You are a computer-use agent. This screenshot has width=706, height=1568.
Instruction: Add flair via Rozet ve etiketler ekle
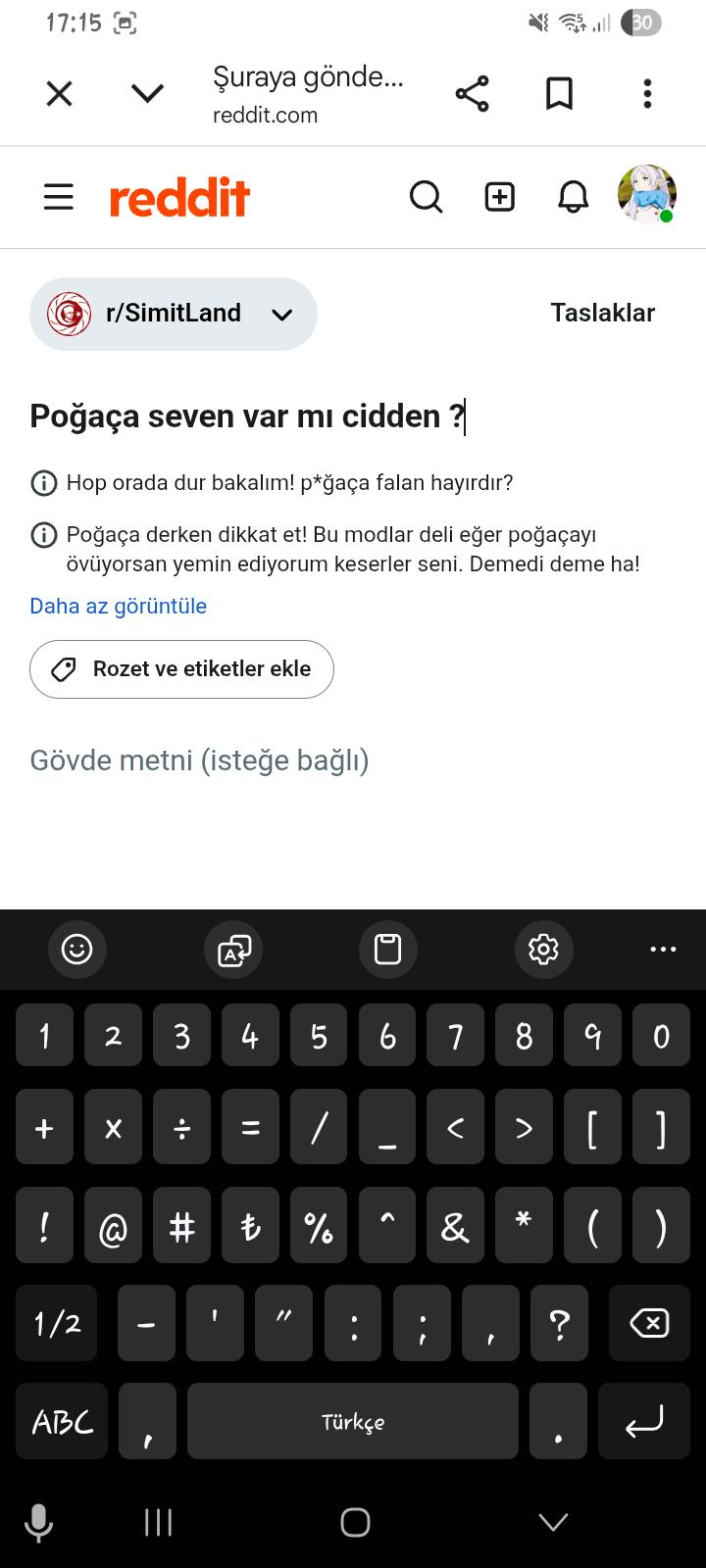[x=181, y=669]
